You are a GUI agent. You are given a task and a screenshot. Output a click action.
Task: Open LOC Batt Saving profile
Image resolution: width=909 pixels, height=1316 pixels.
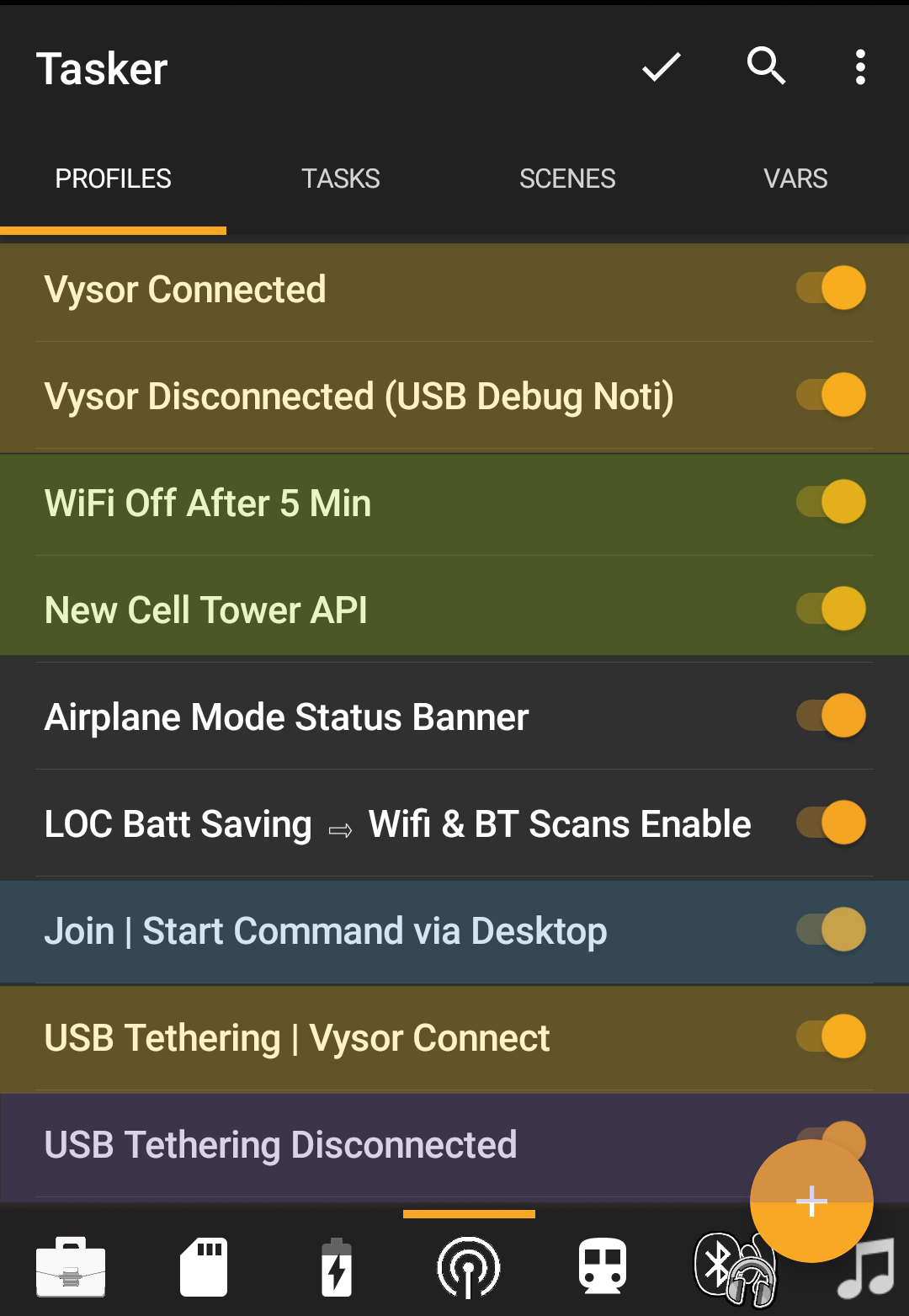coord(178,823)
